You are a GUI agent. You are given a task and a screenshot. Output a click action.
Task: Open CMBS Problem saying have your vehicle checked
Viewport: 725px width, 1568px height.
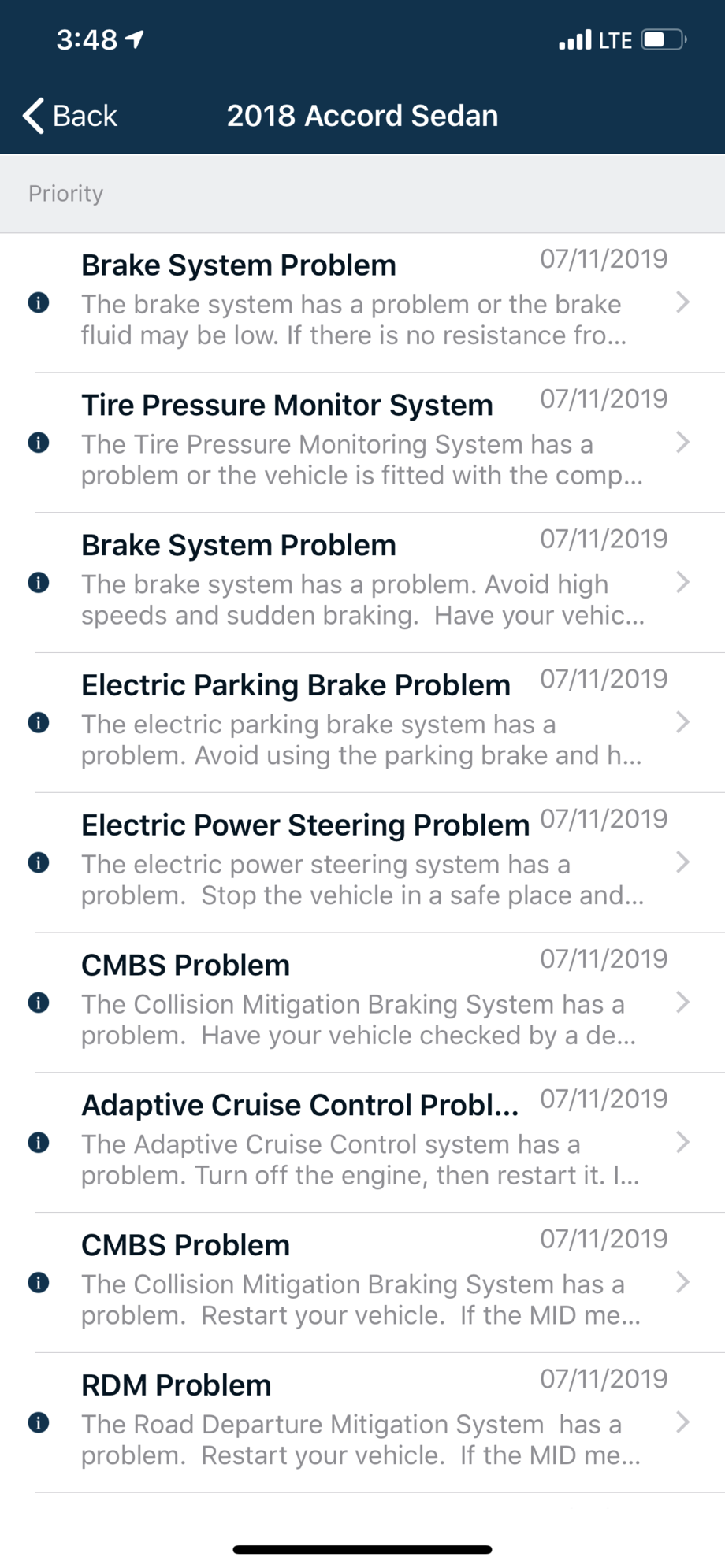362,1003
